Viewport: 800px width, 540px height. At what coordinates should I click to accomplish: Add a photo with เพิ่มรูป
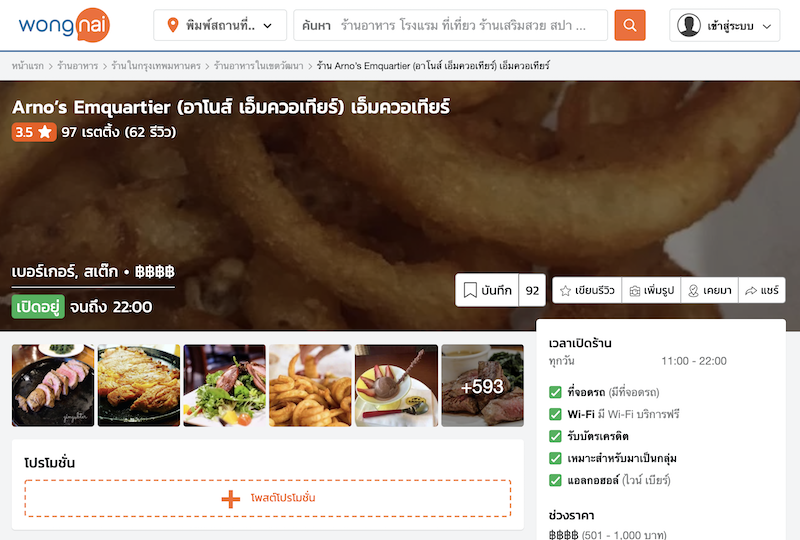coord(650,291)
